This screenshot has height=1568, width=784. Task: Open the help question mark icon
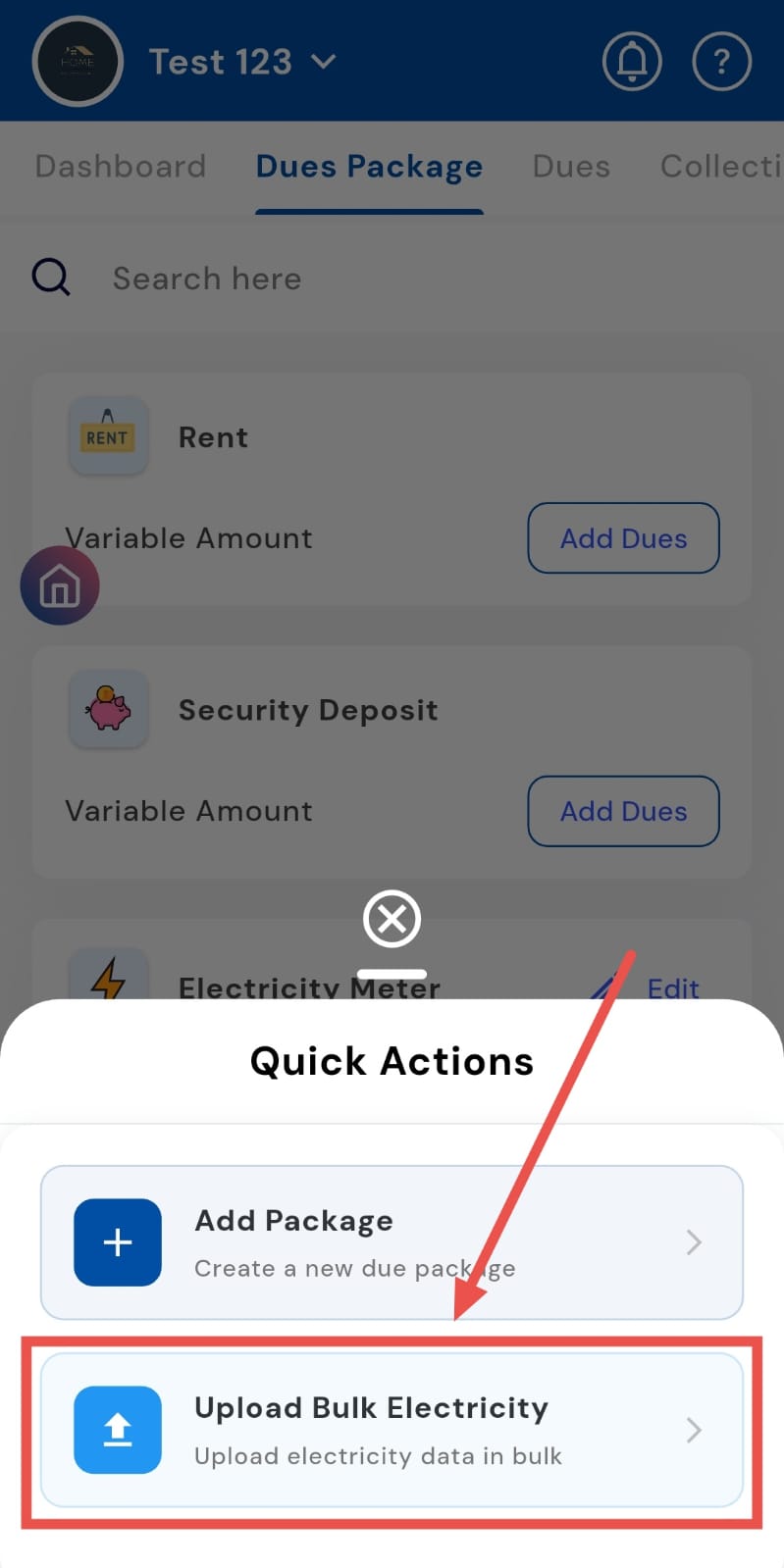(721, 62)
